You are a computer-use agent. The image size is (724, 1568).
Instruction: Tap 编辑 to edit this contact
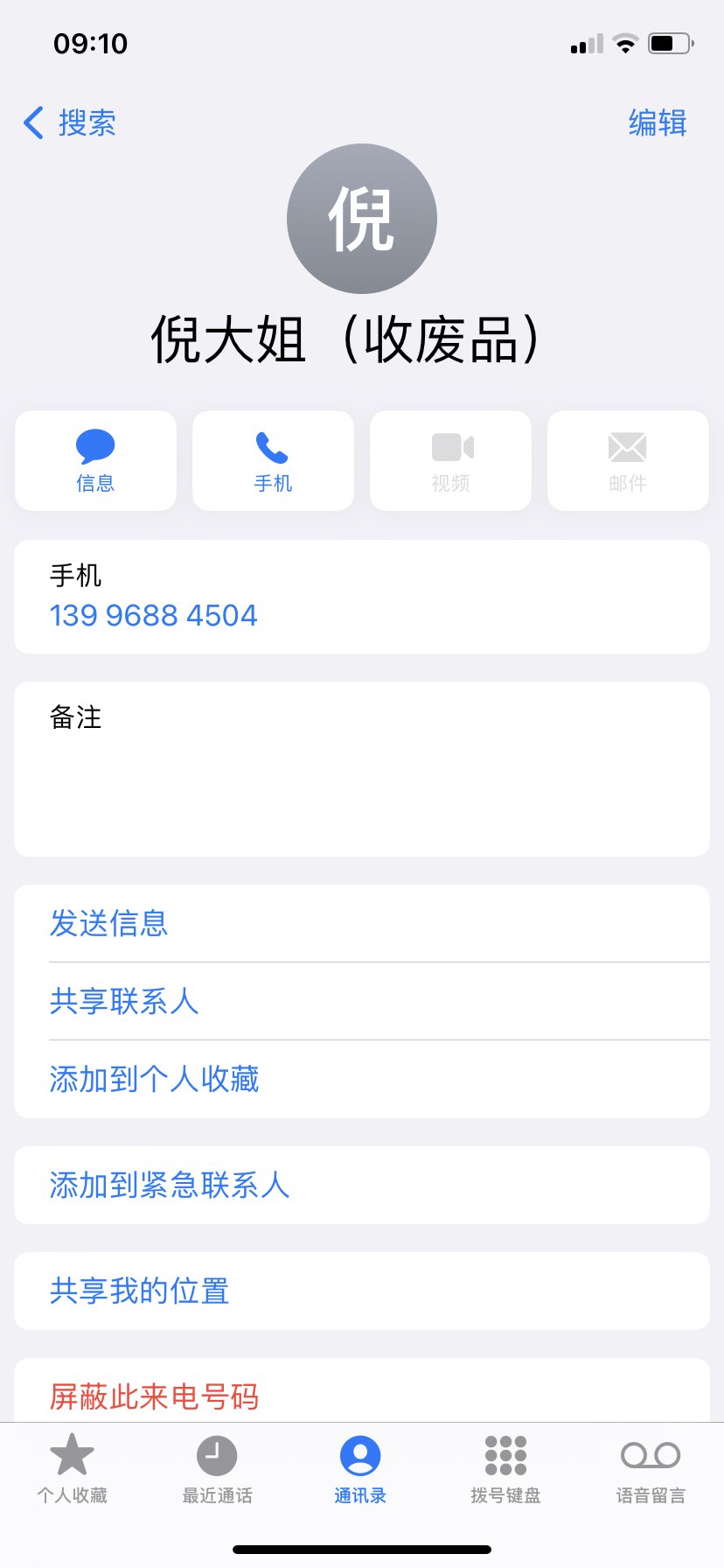(x=657, y=123)
